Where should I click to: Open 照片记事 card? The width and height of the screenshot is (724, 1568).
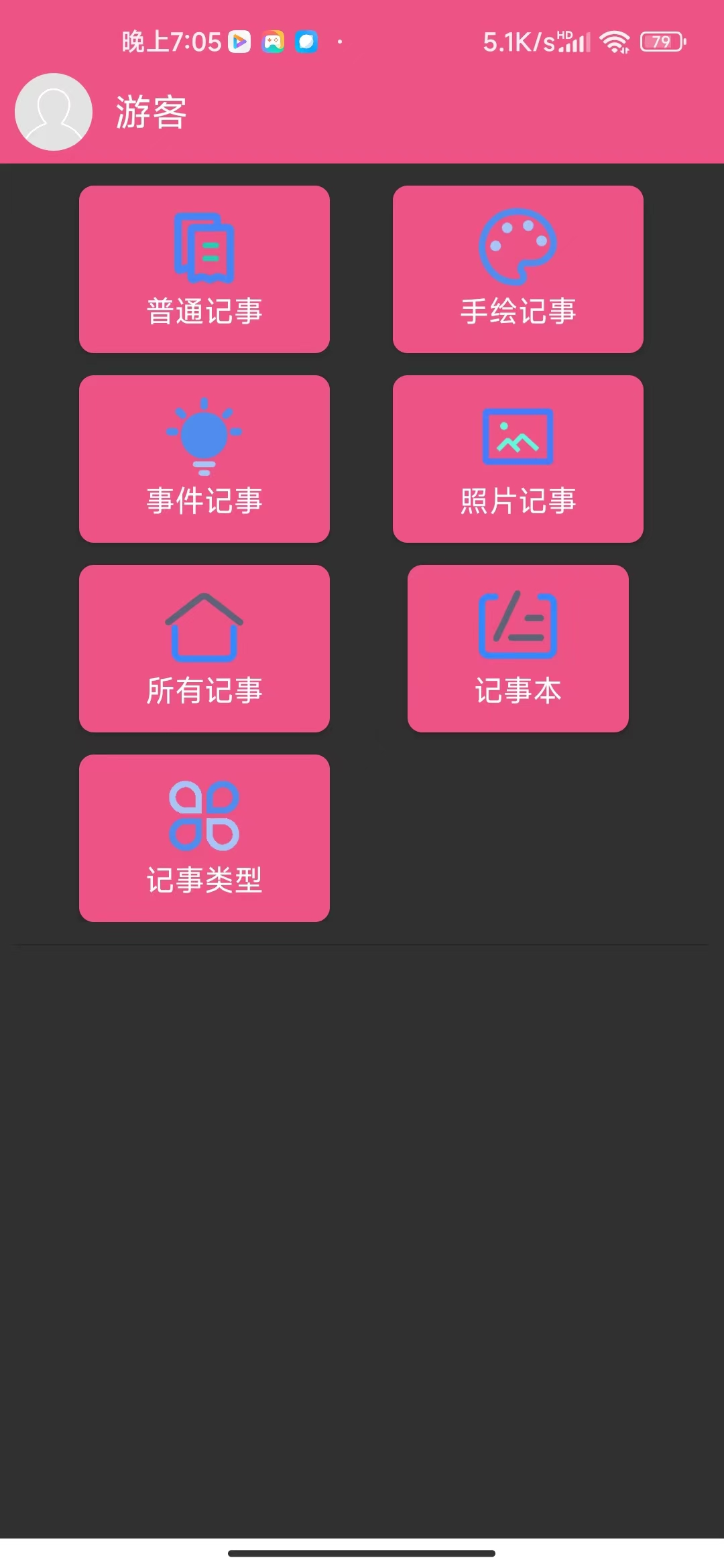point(518,459)
